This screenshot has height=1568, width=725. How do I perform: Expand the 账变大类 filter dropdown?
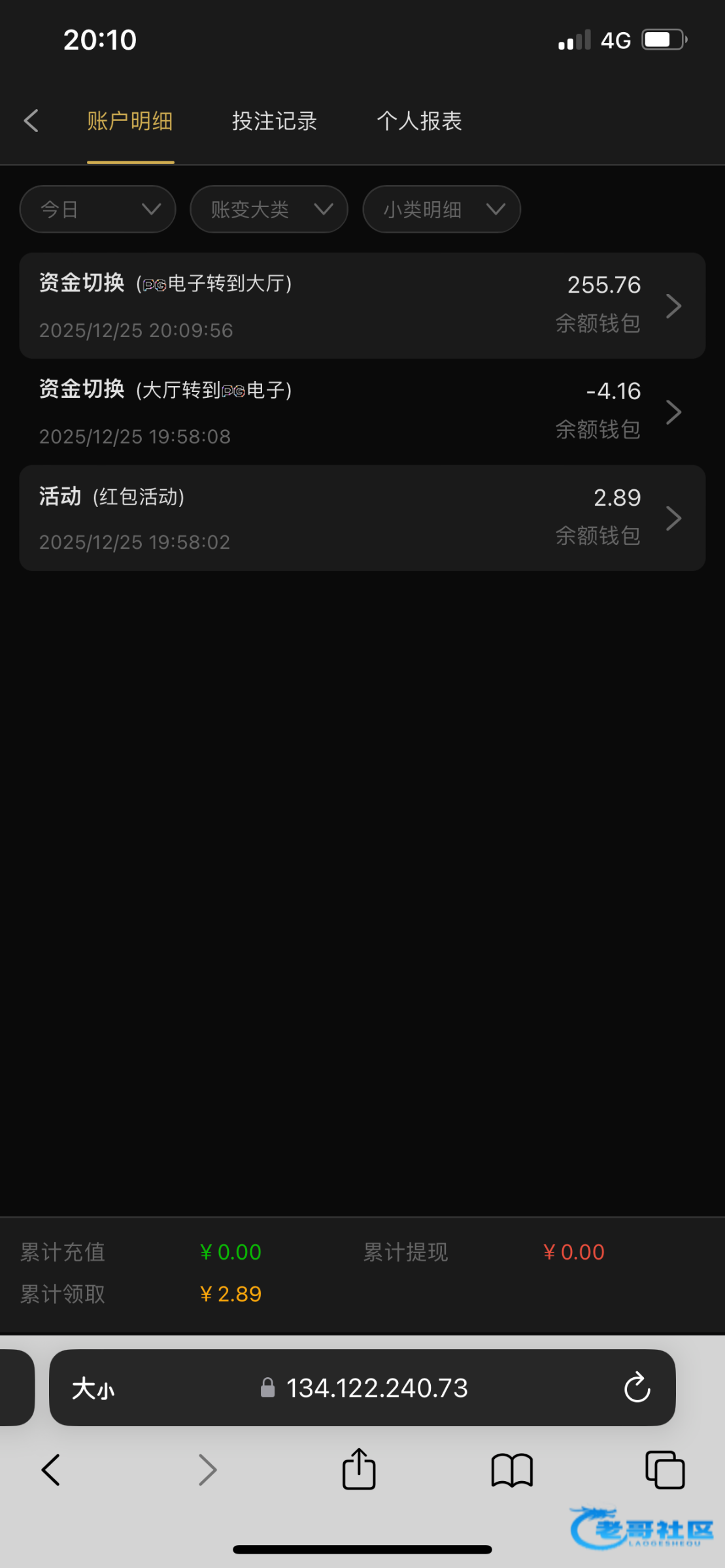[x=269, y=209]
